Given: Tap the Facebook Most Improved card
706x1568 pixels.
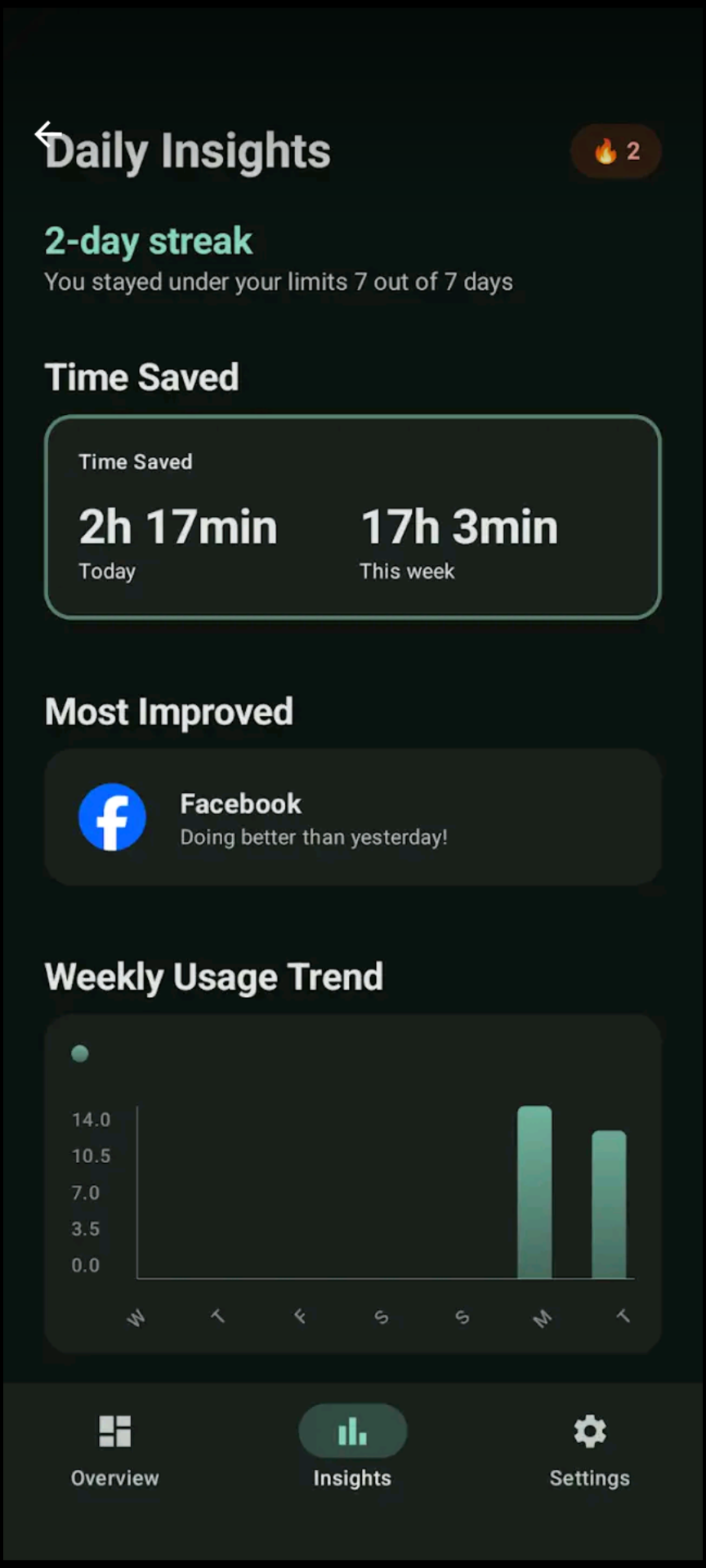Looking at the screenshot, I should pos(352,817).
